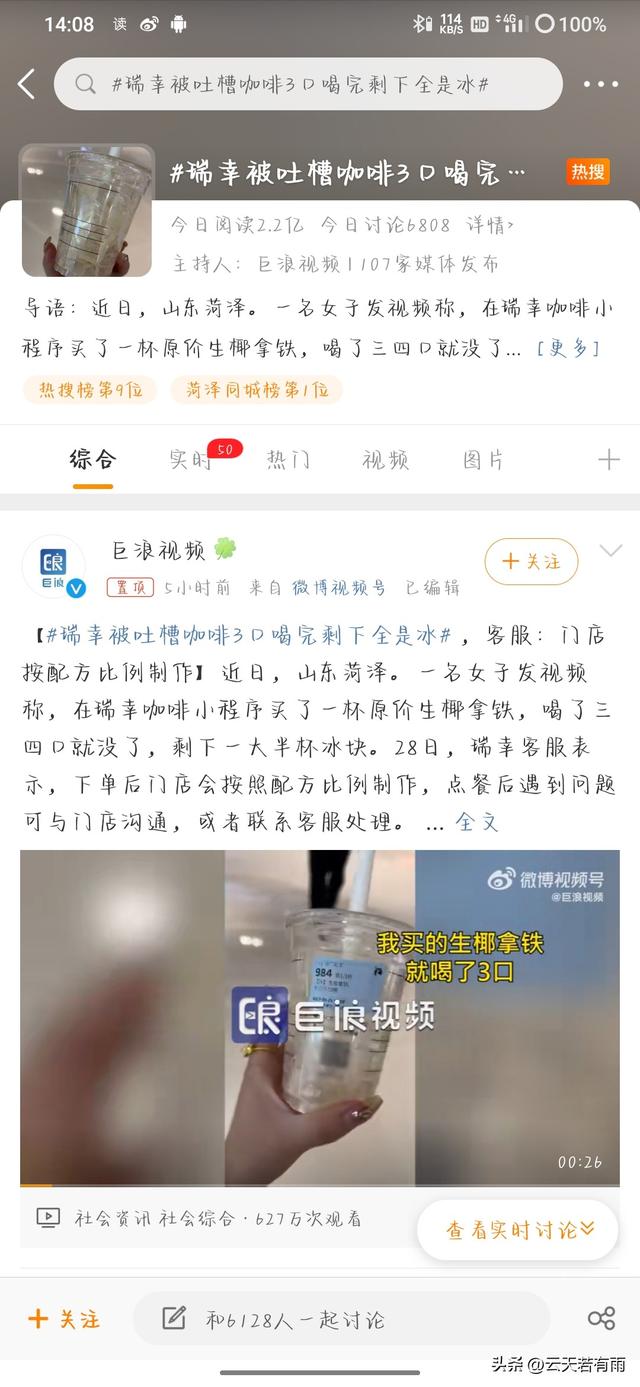This screenshot has width=640, height=1387.
Task: Open the 详情 details link
Action: [490, 225]
